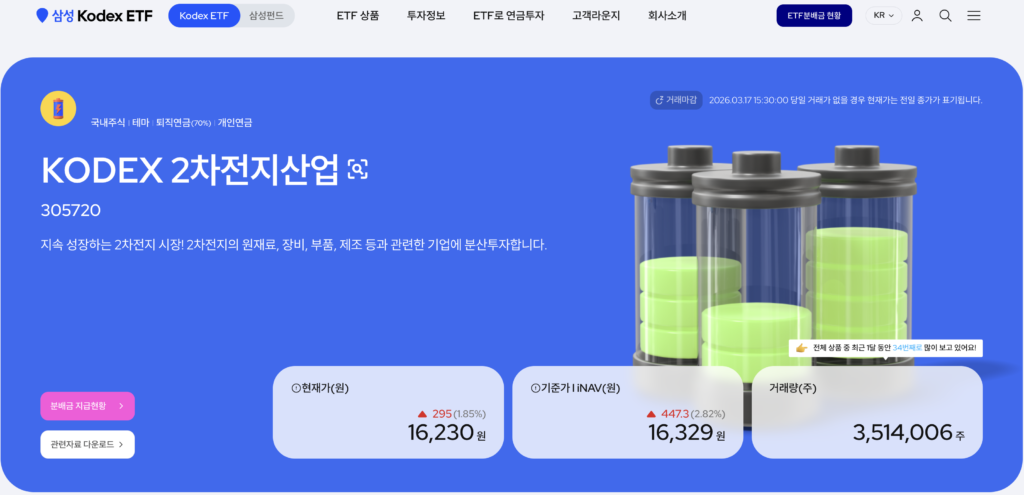
Task: Expand the KR language dropdown
Action: (885, 16)
